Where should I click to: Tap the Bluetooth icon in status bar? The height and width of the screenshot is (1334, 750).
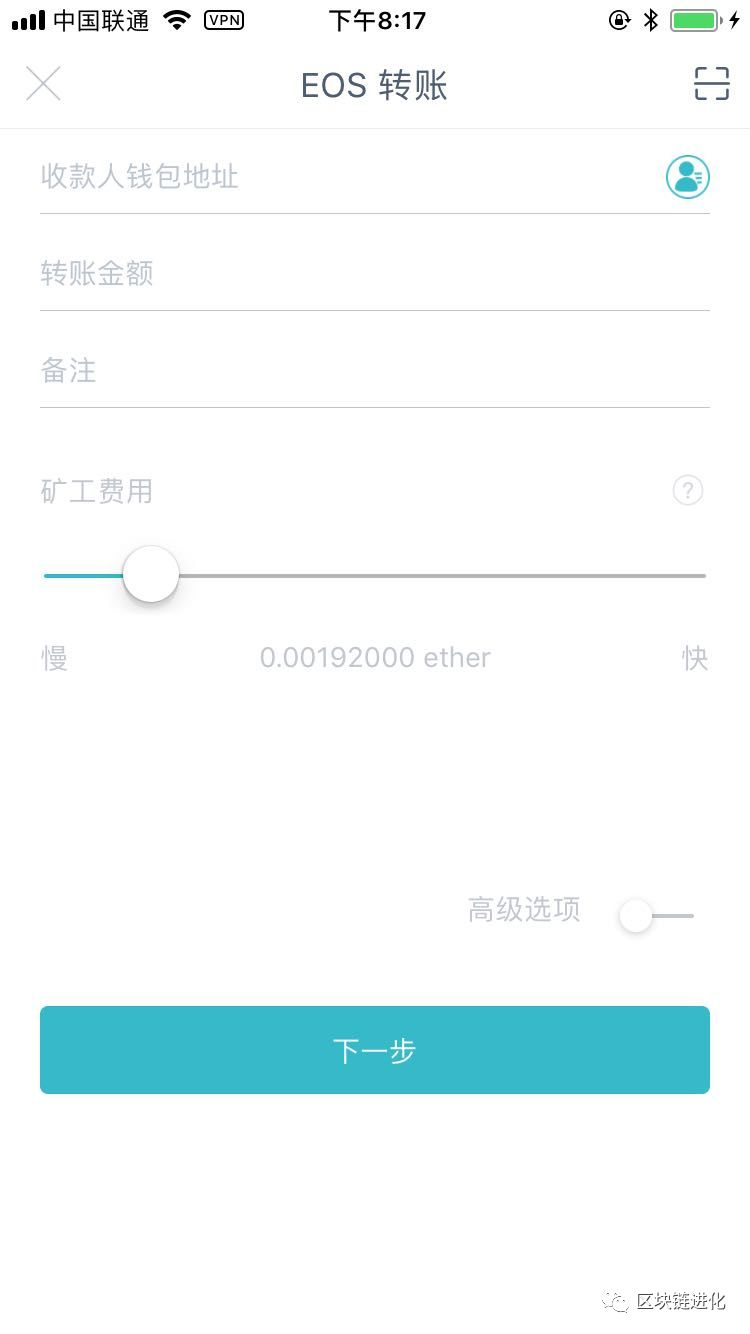pos(651,19)
